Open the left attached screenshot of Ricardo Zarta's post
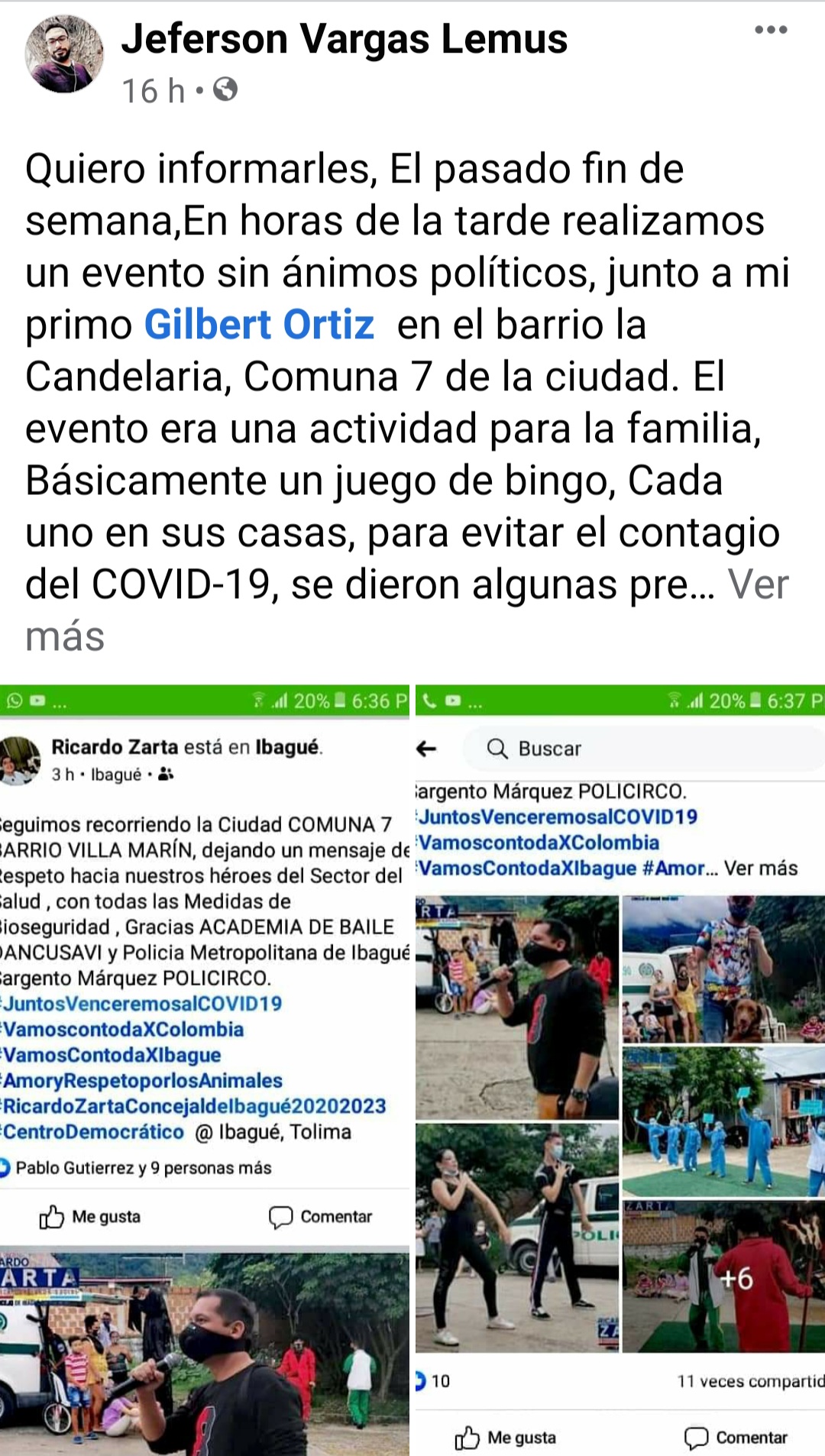825x1456 pixels. [x=204, y=1069]
